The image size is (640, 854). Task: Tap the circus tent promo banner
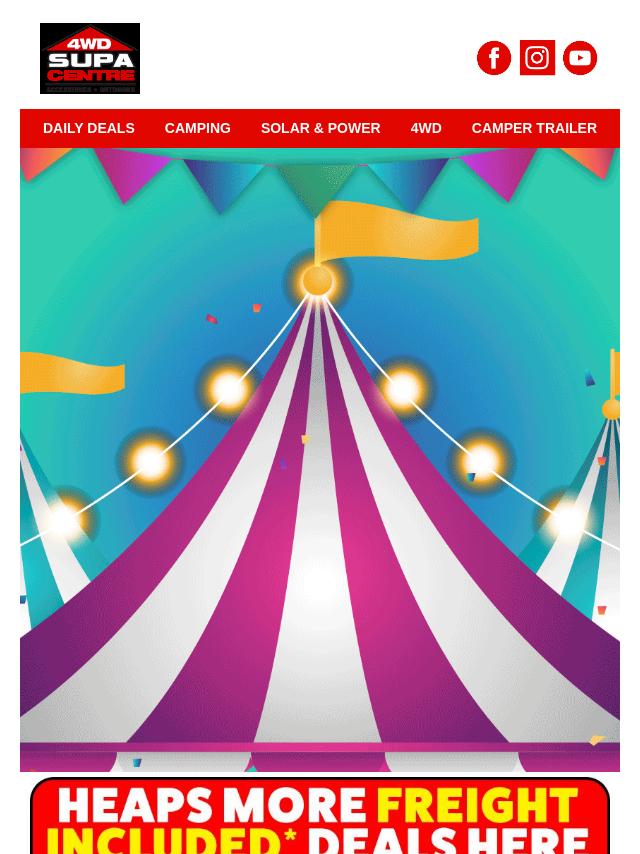[320, 460]
